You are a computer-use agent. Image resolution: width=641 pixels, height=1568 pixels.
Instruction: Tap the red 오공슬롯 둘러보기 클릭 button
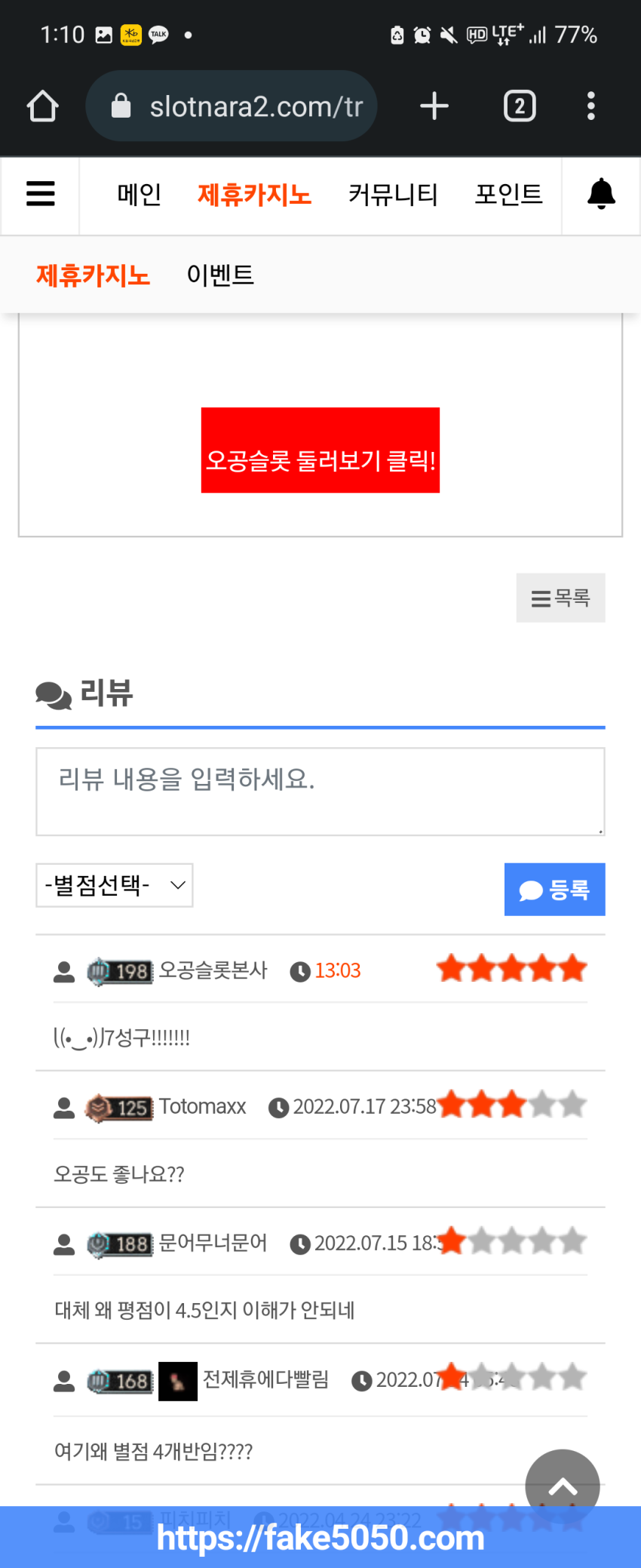(x=320, y=450)
